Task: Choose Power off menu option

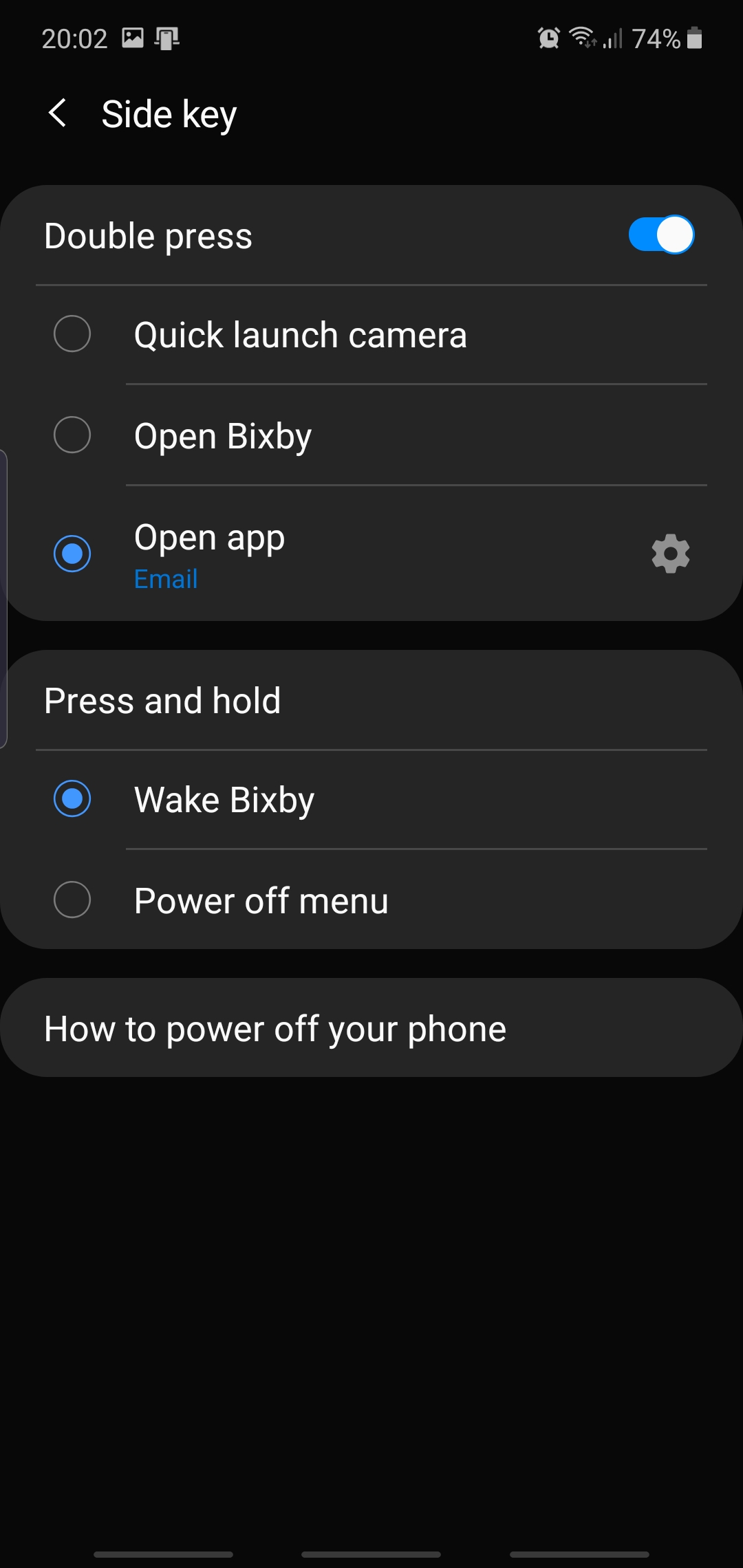Action: tap(72, 900)
